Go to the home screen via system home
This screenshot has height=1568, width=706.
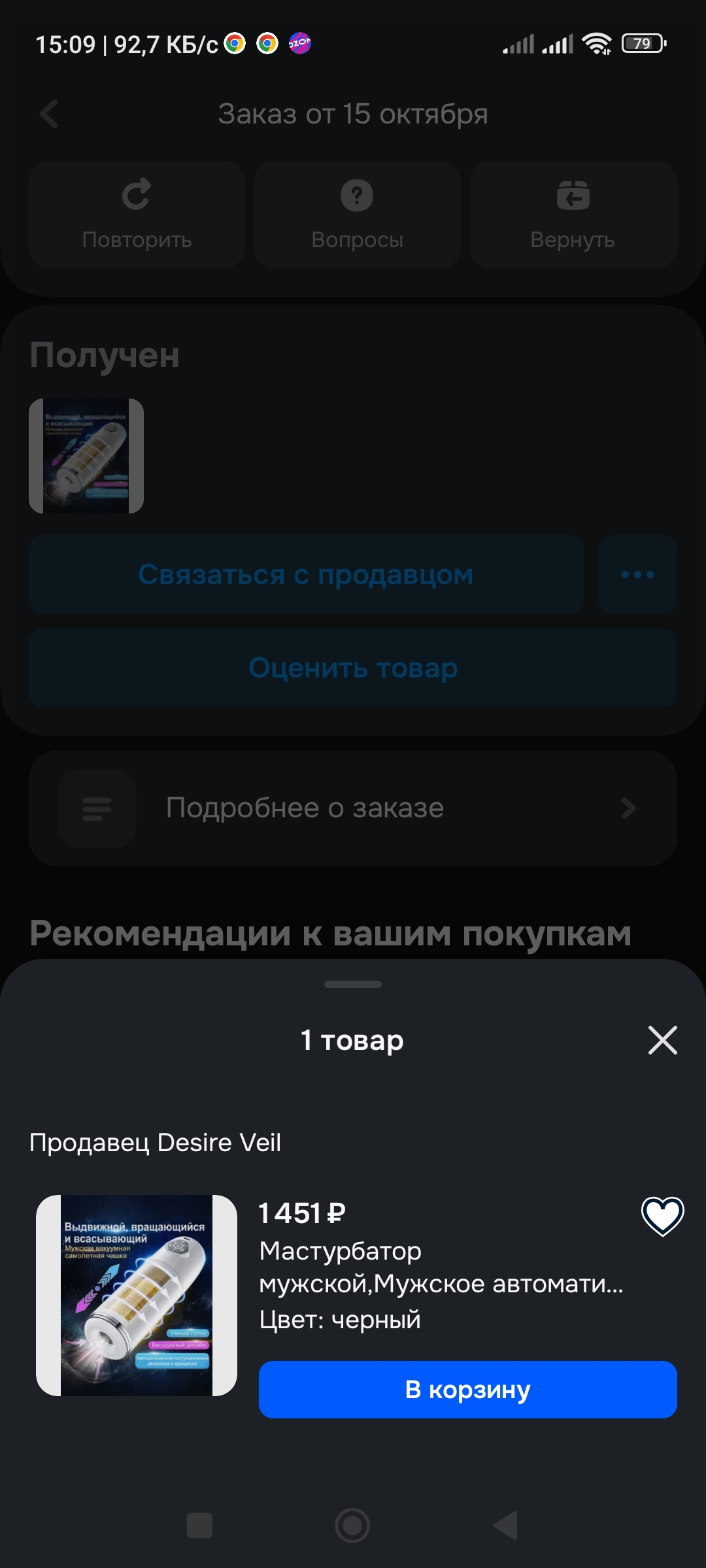[x=352, y=1526]
